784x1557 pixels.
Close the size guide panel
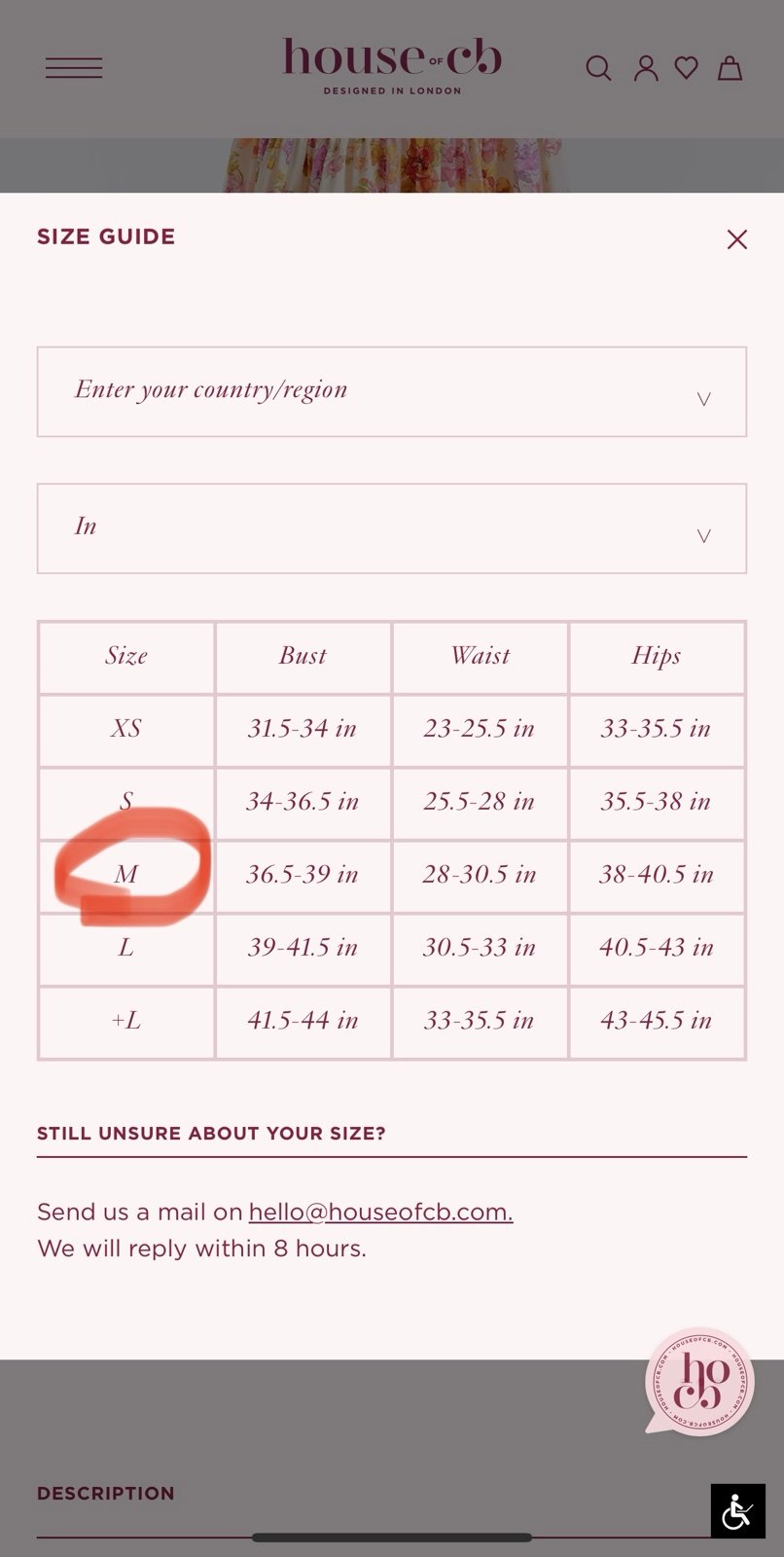[x=737, y=239]
